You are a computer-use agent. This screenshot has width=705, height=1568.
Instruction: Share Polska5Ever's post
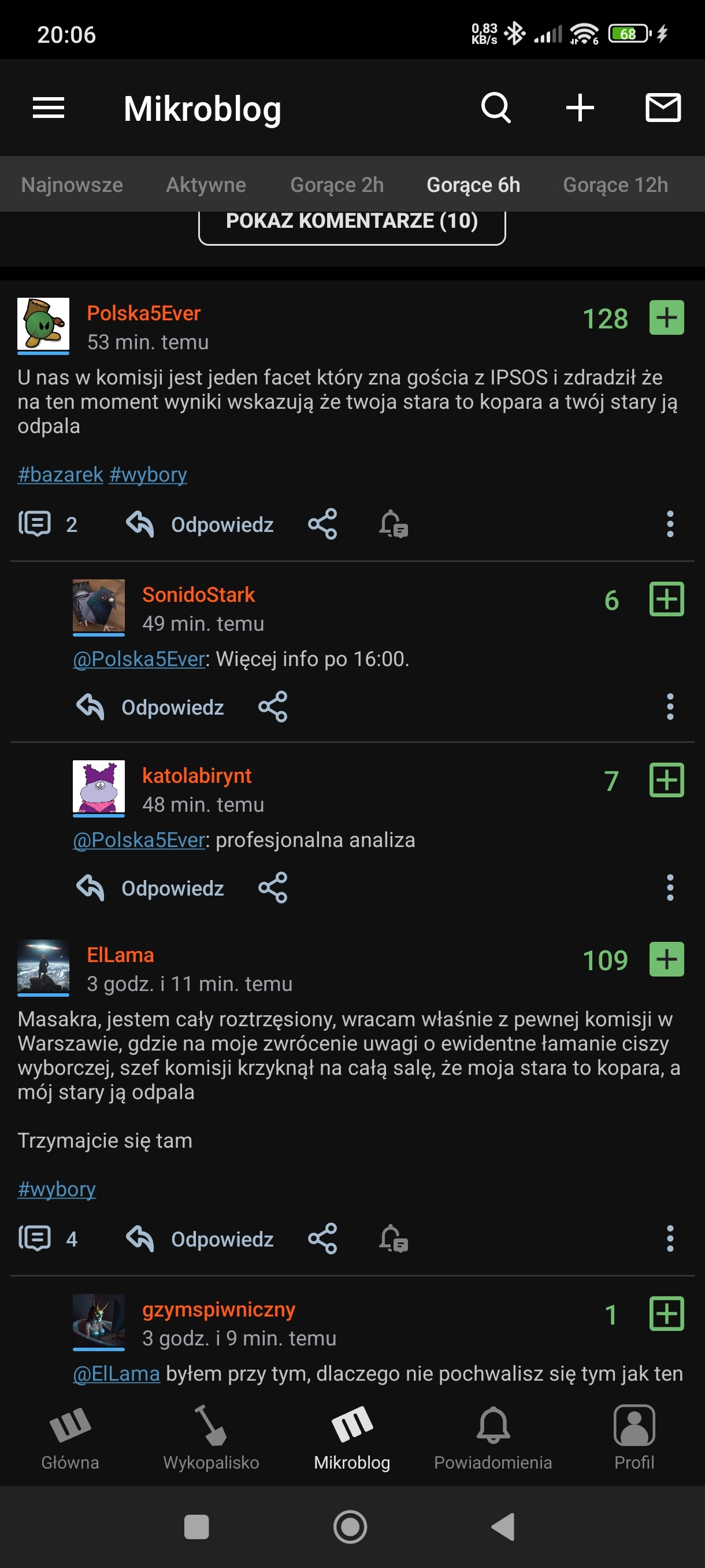click(322, 524)
